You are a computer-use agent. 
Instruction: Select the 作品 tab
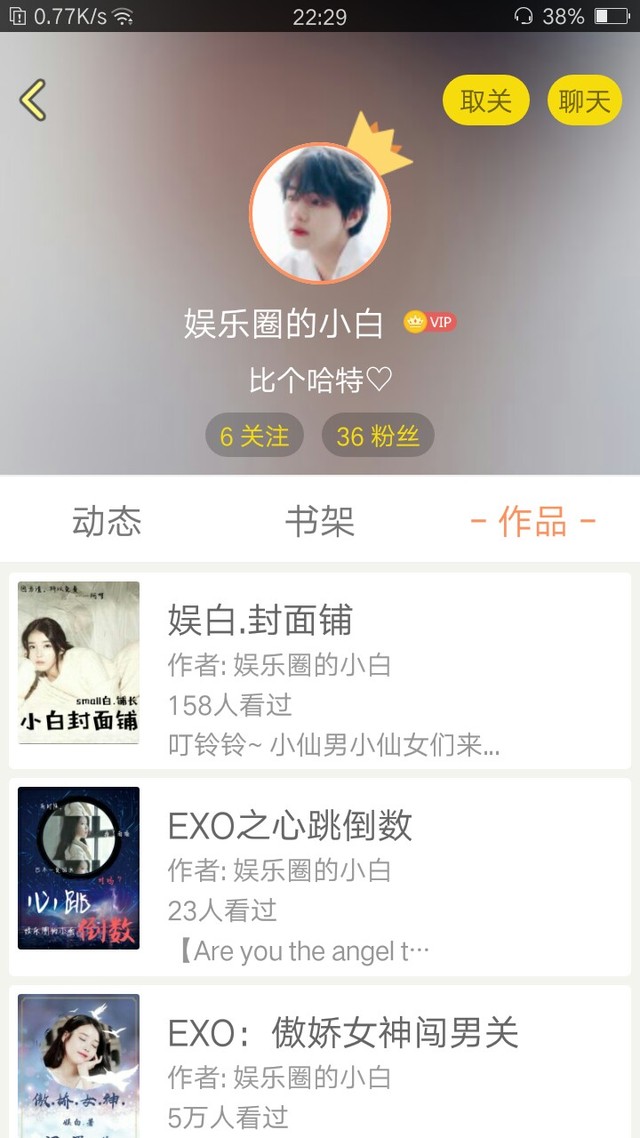pos(533,521)
